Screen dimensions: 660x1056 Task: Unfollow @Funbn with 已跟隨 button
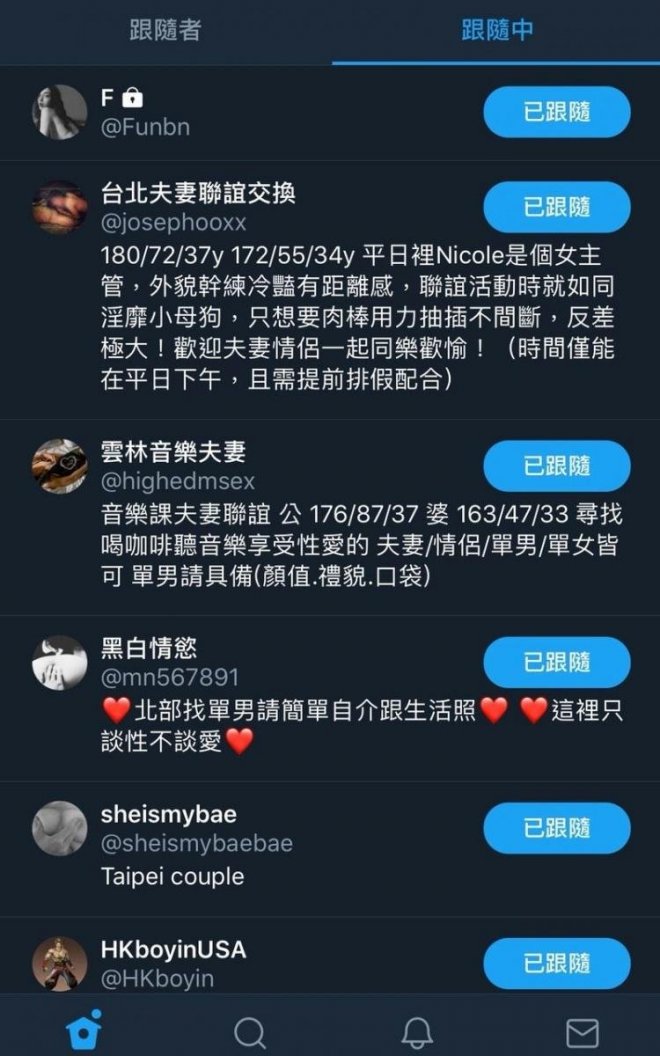tap(556, 112)
